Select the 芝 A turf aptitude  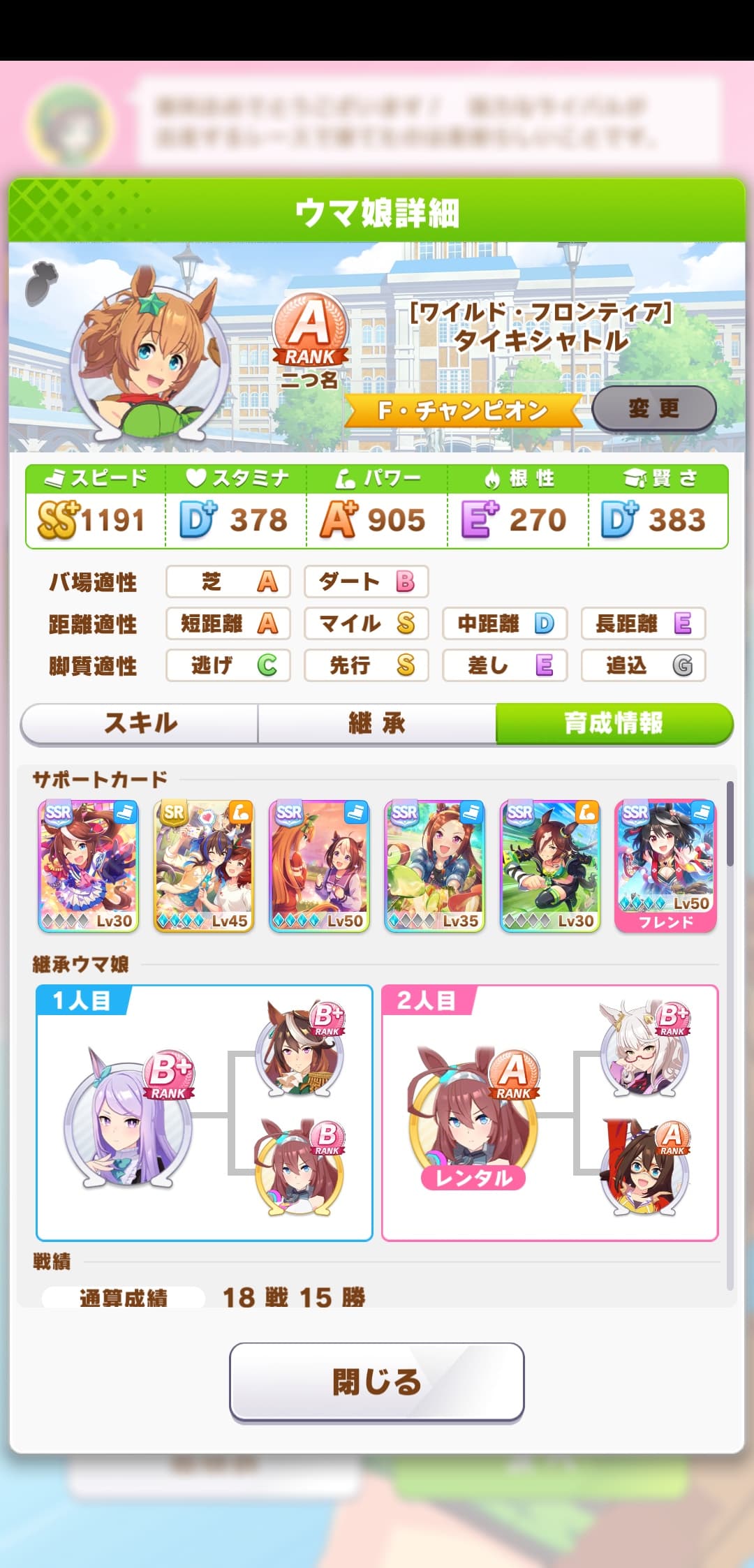click(x=228, y=582)
